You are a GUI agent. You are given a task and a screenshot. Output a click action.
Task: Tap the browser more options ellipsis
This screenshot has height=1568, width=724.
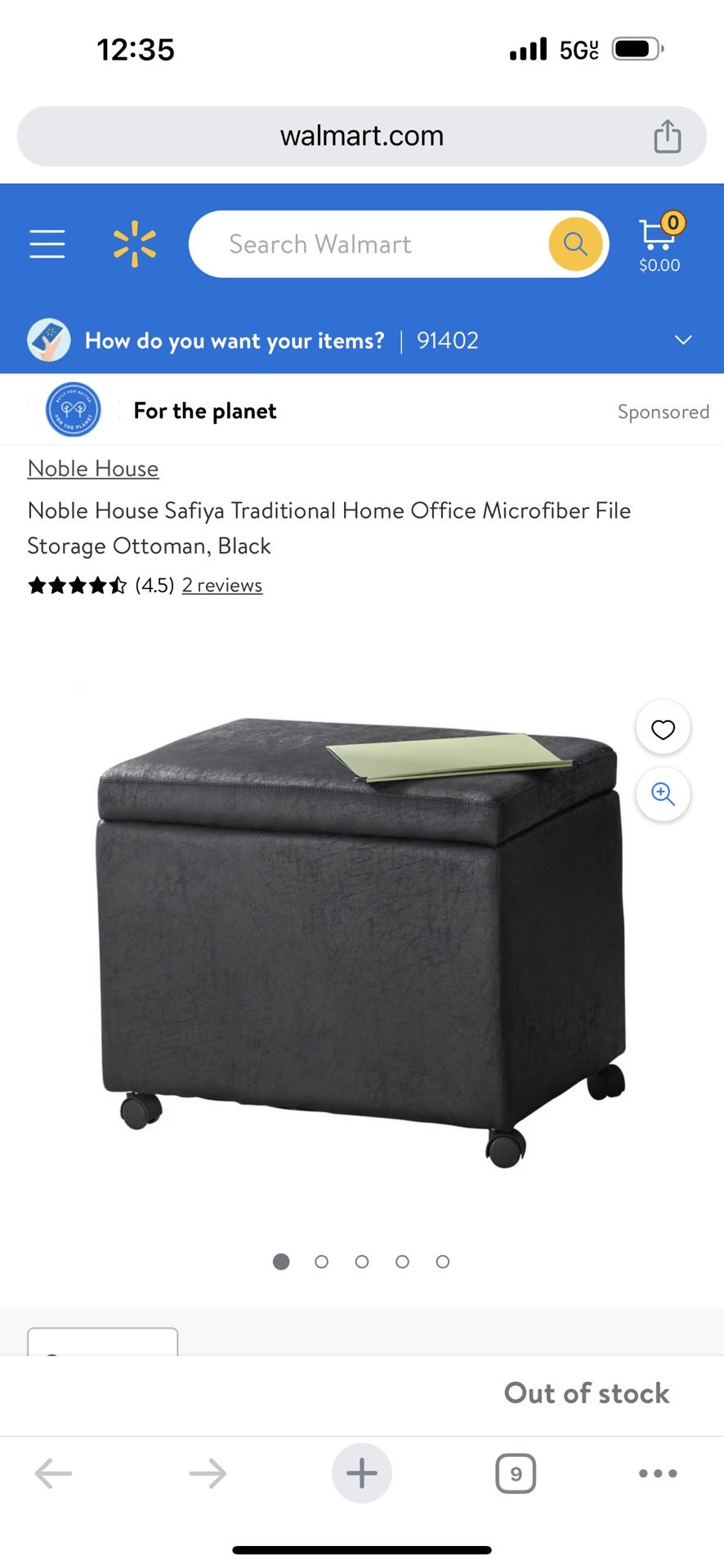pos(656,1473)
